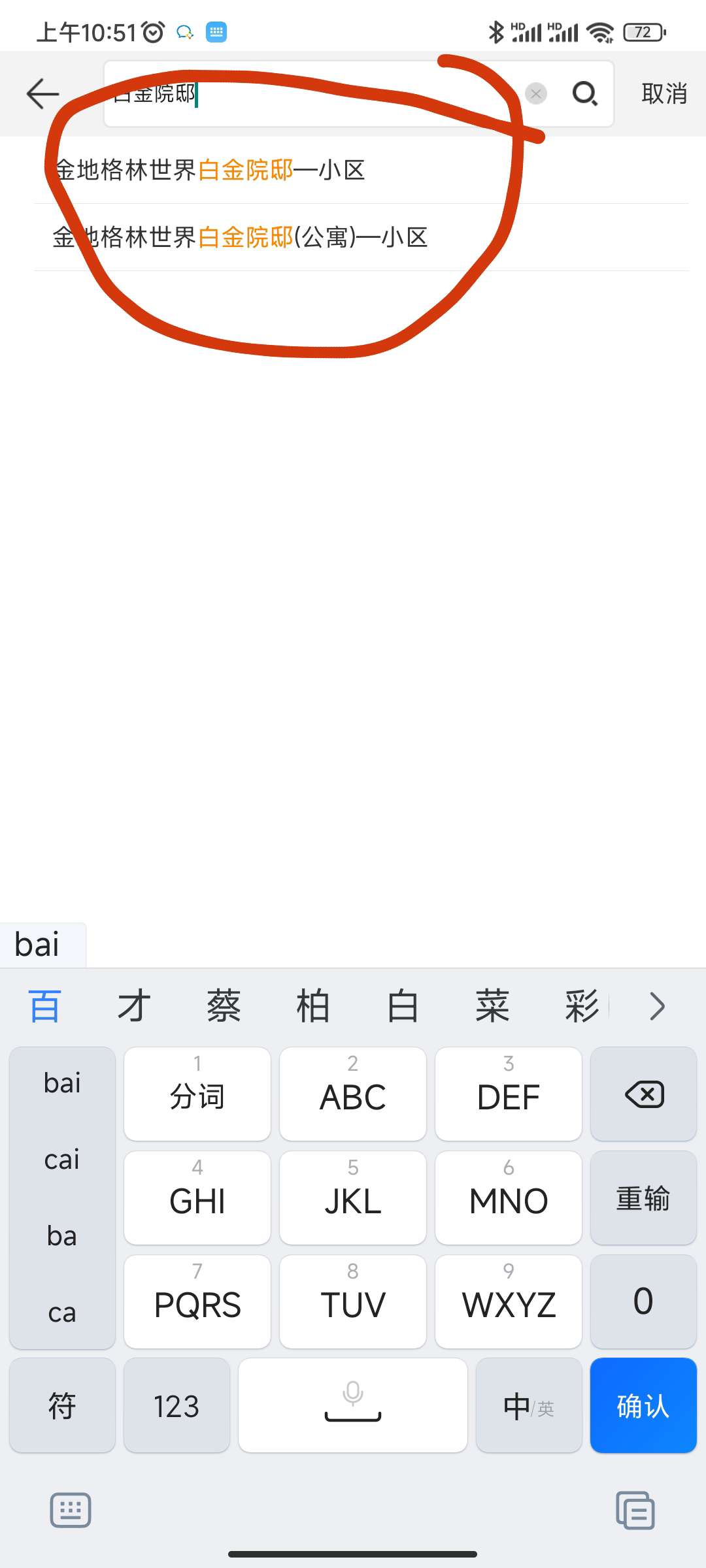Open symbols with the 符 key

pyautogui.click(x=62, y=1405)
